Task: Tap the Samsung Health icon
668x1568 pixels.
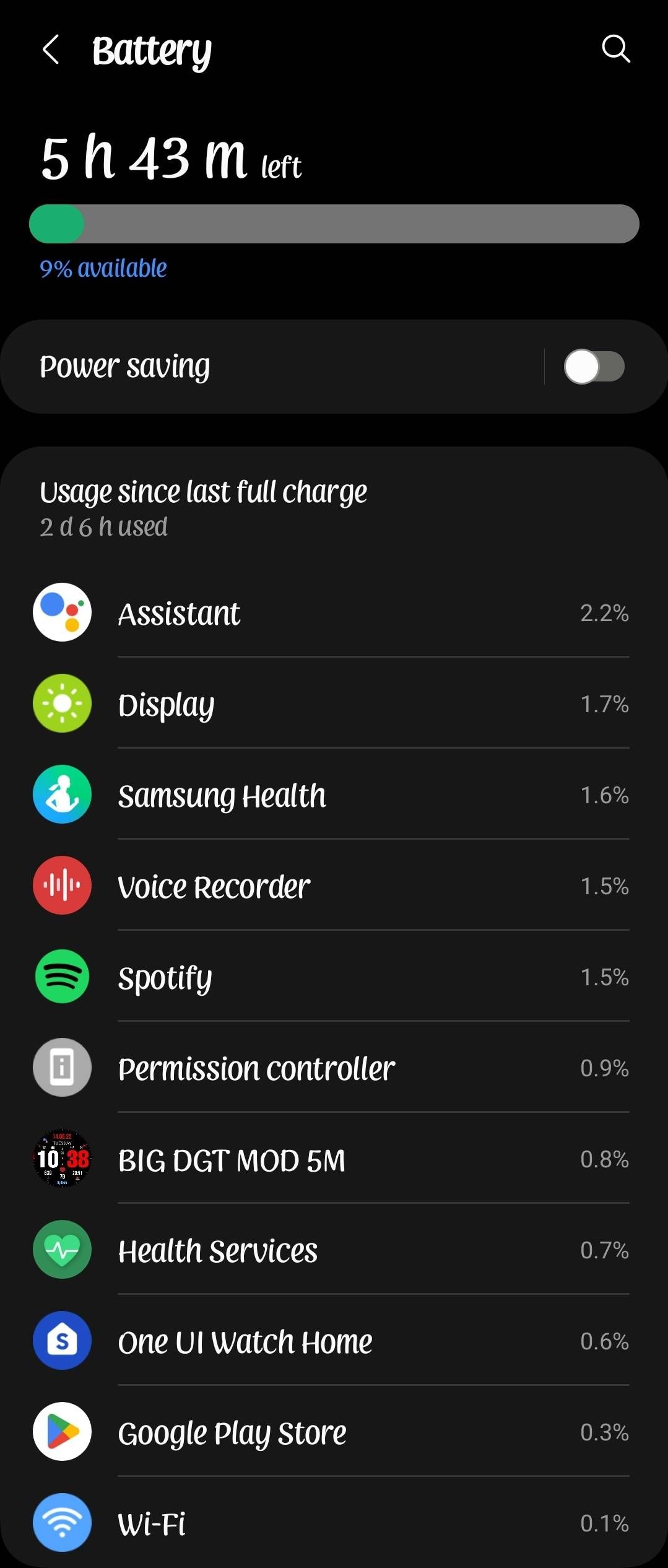Action: [x=62, y=795]
